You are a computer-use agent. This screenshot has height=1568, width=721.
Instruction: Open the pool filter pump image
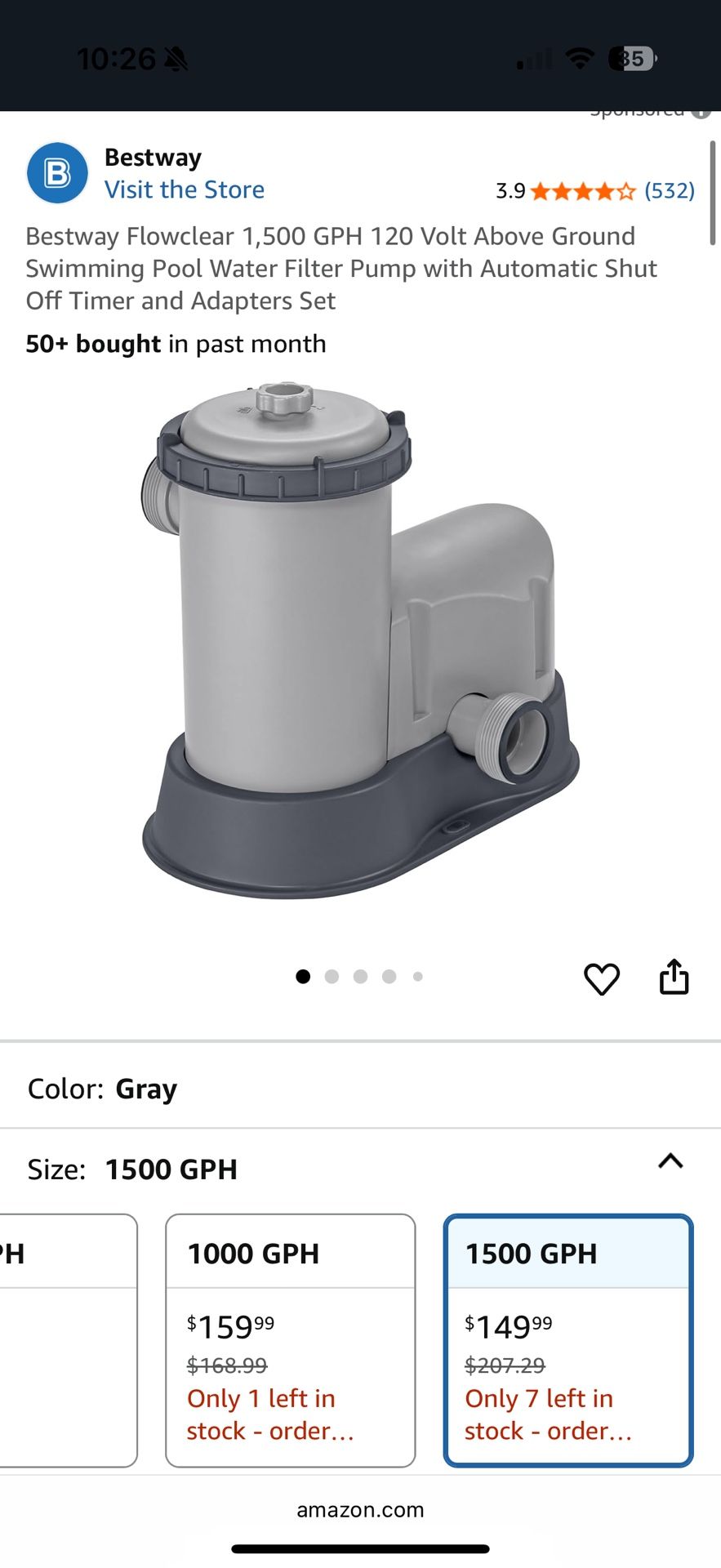(x=359, y=641)
